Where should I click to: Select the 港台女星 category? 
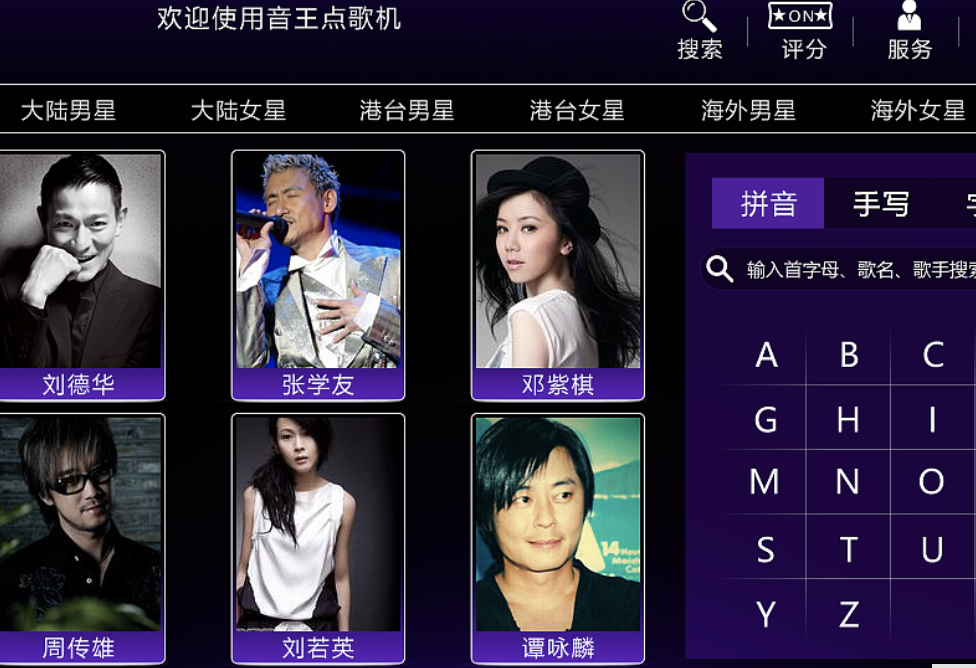577,110
